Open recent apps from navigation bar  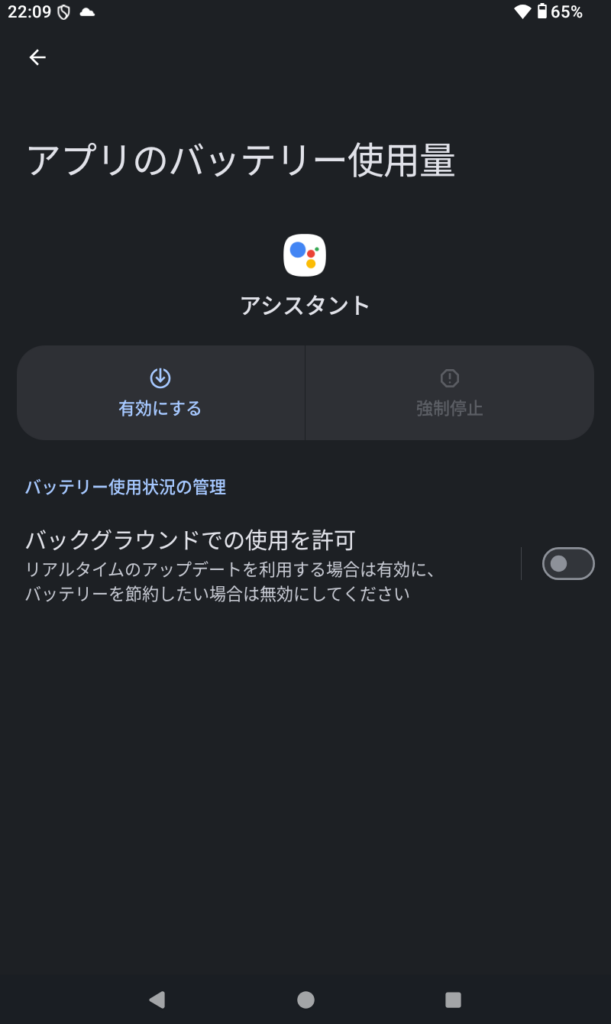coord(453,999)
